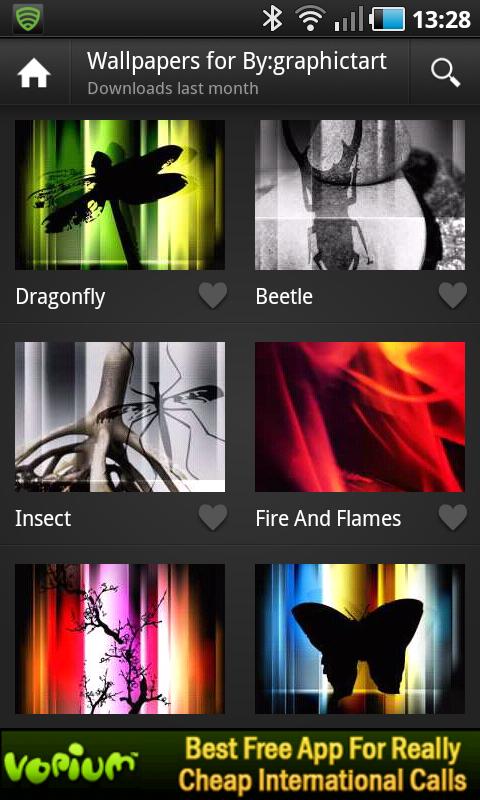Open the butterfly silhouette wallpaper
The image size is (480, 800).
click(360, 639)
